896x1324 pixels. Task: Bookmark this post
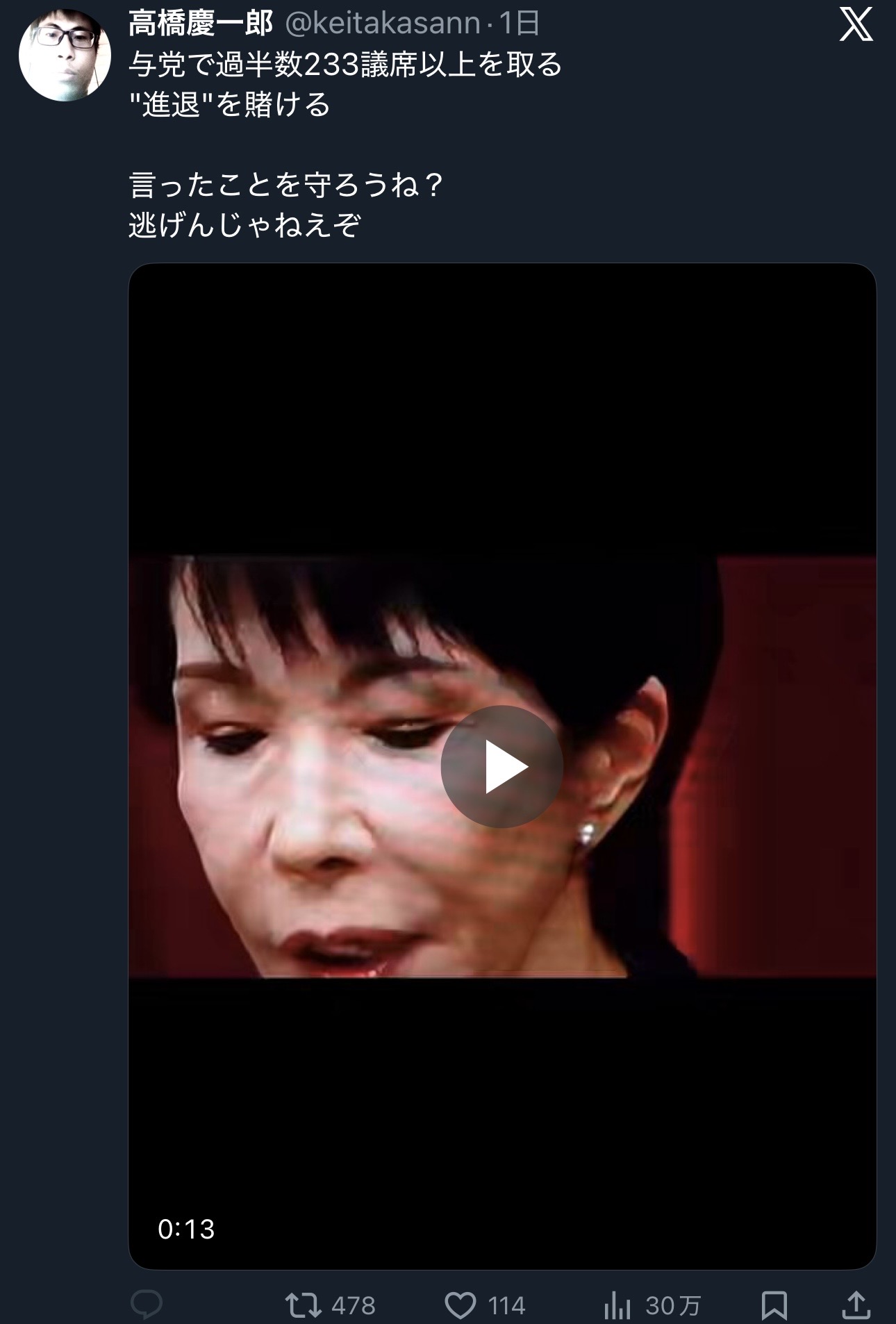click(774, 1305)
